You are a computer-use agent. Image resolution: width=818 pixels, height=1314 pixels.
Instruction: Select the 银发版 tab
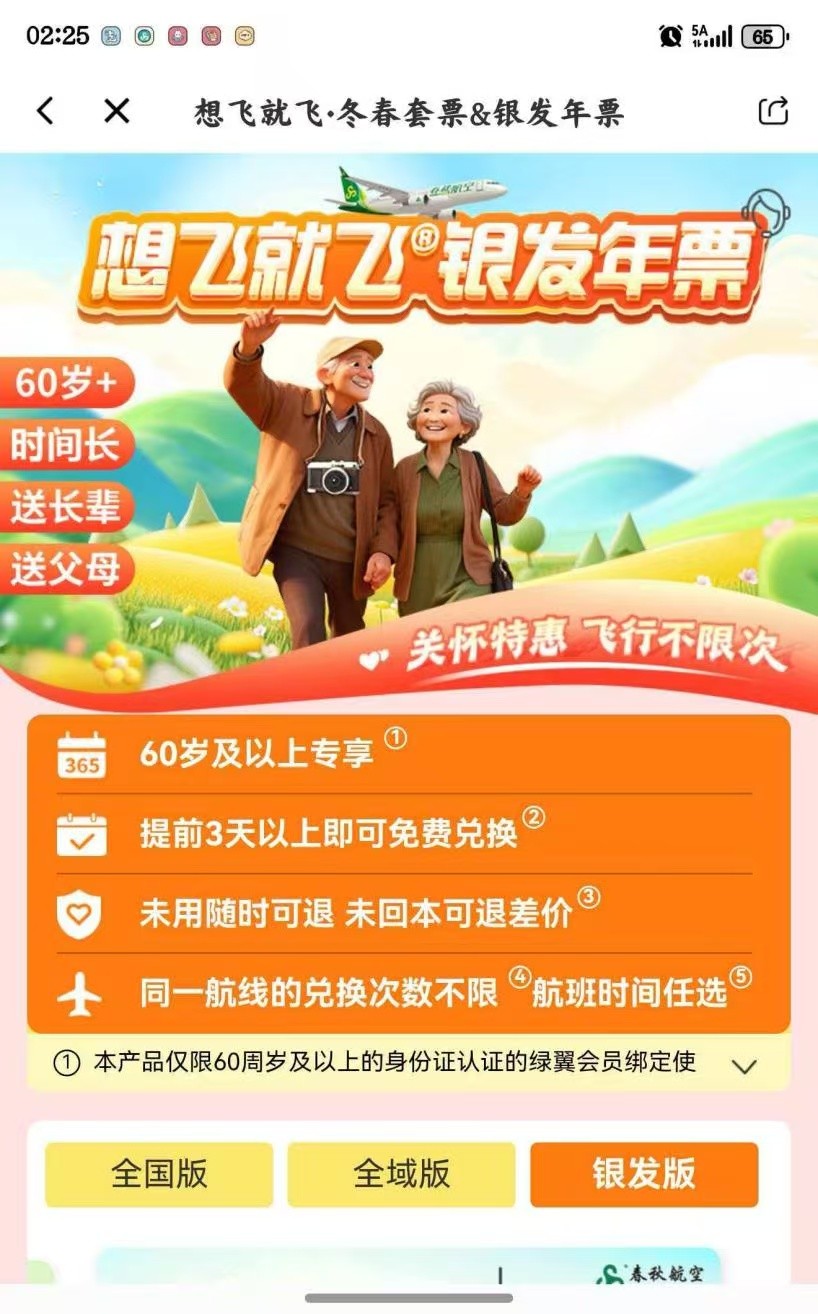click(644, 1174)
